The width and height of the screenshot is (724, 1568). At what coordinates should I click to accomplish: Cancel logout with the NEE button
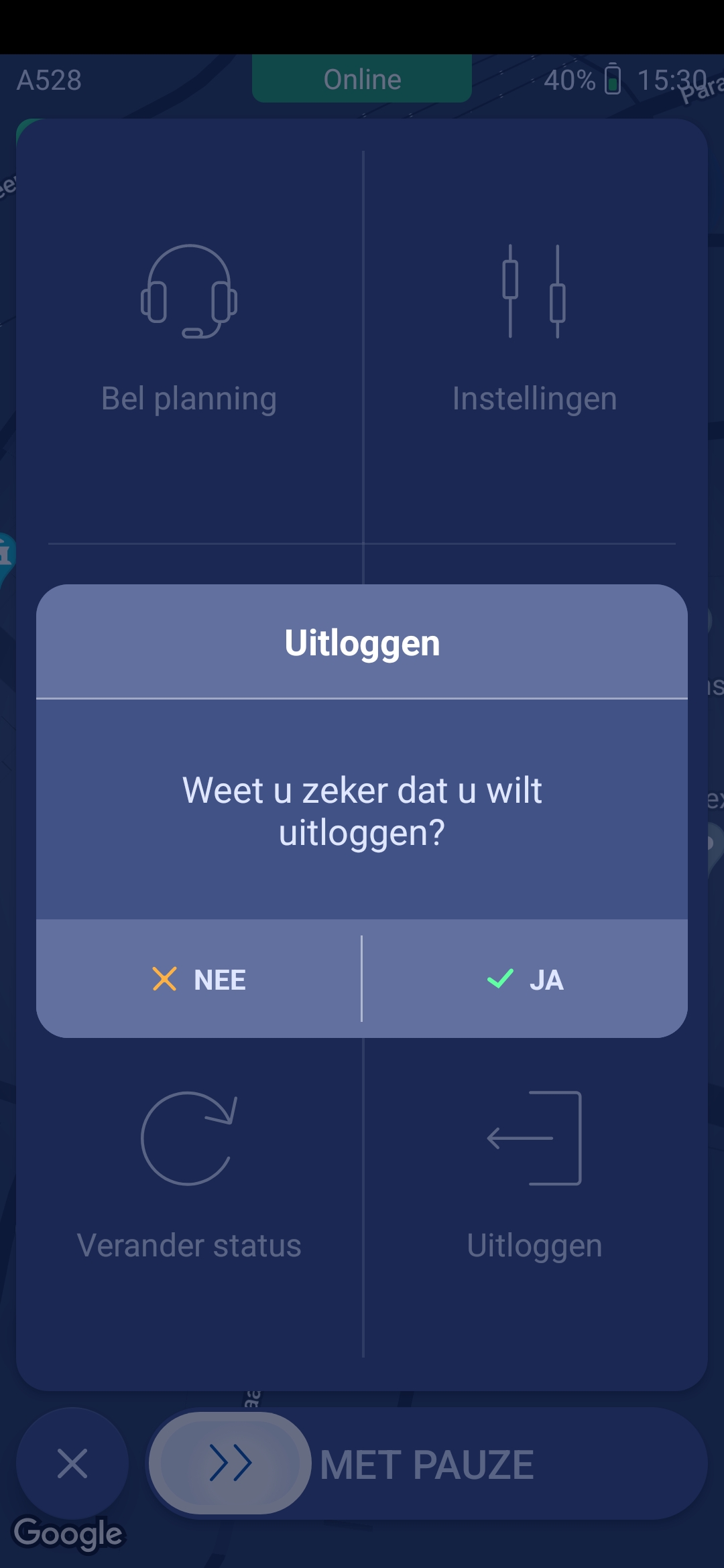coord(199,979)
